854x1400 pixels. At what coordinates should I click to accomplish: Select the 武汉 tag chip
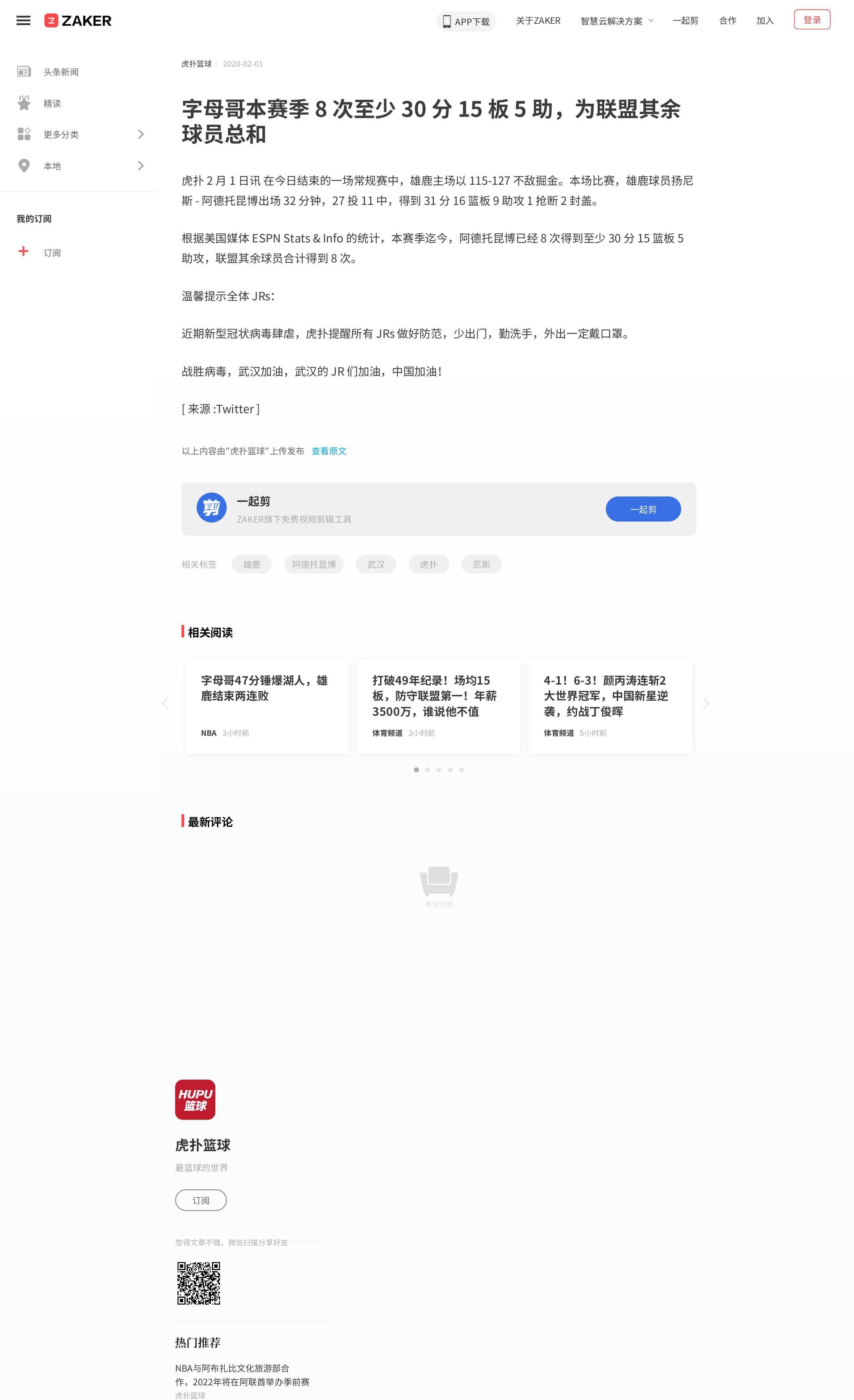coord(376,564)
